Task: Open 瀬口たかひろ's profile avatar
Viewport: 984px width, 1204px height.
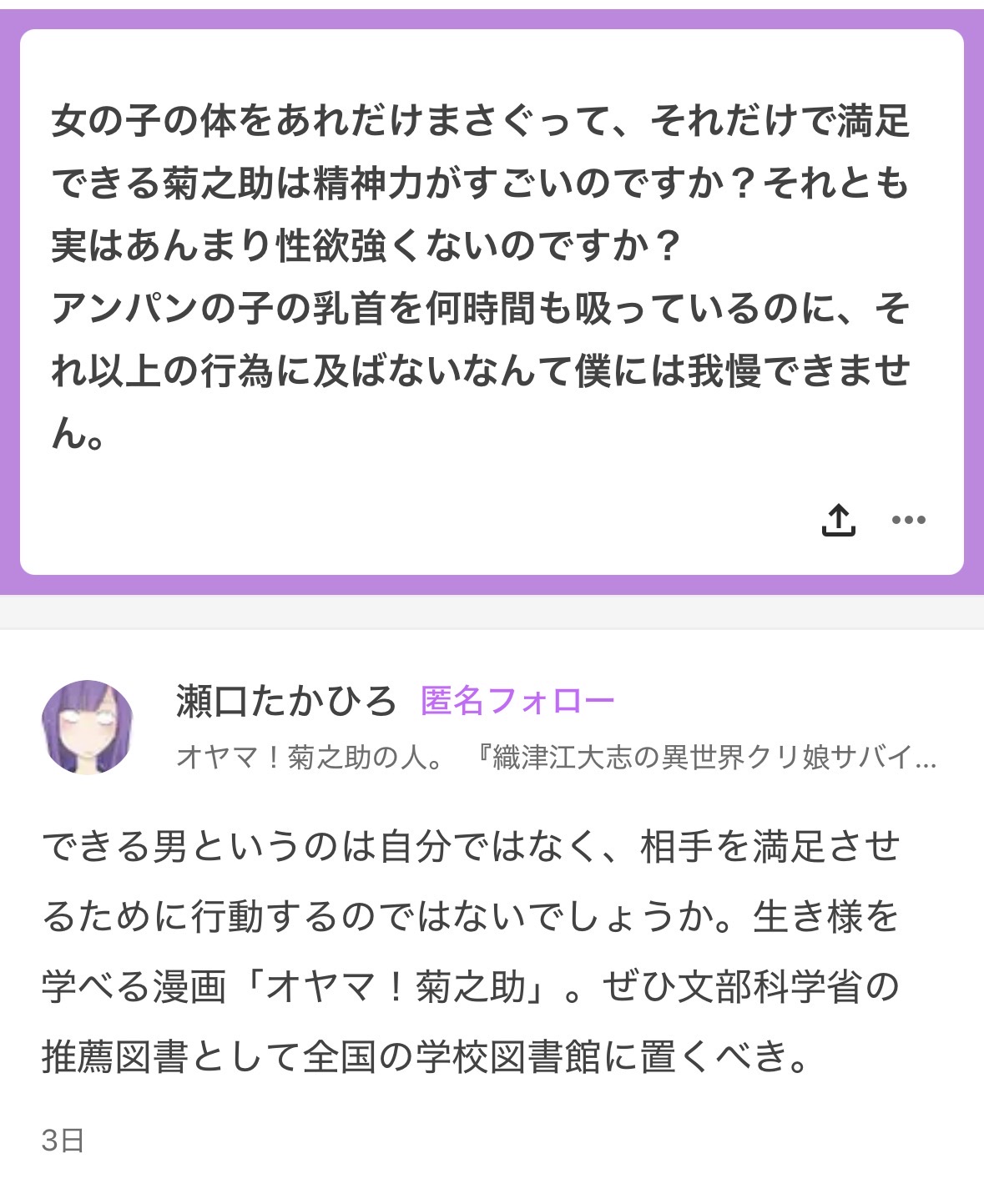Action: coord(88,727)
